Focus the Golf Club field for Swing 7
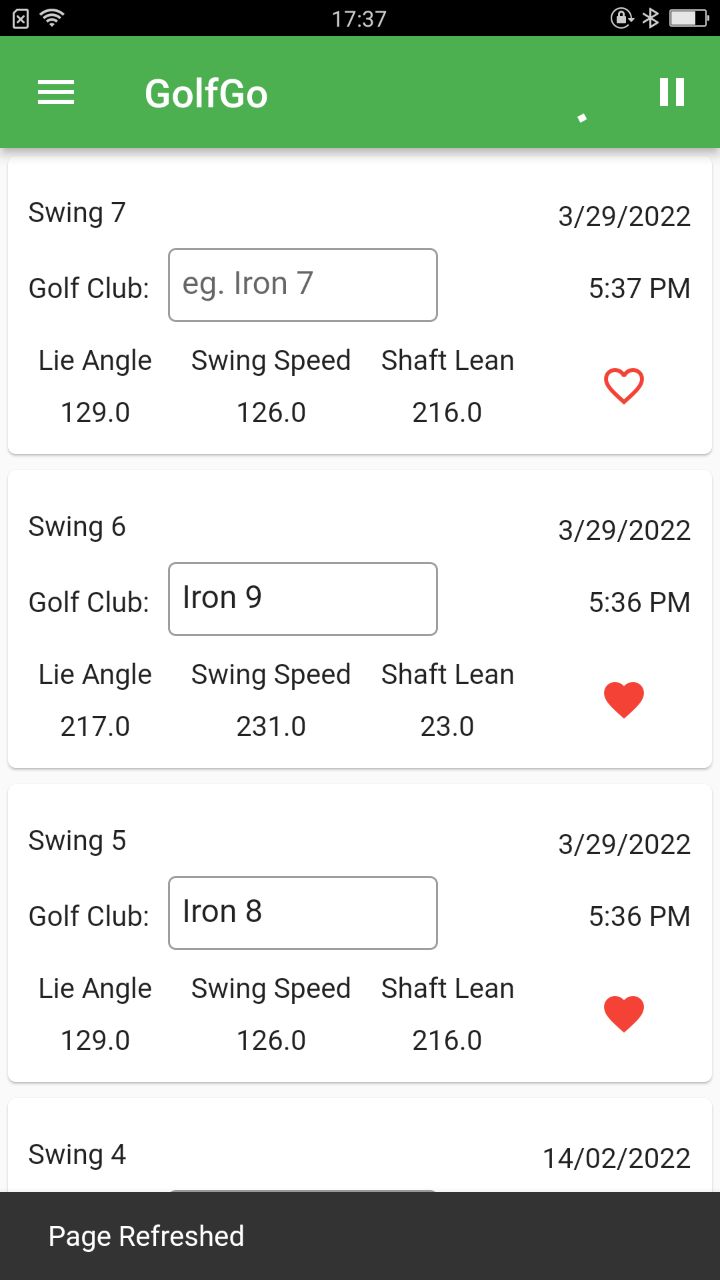The height and width of the screenshot is (1280, 720). pyautogui.click(x=302, y=285)
